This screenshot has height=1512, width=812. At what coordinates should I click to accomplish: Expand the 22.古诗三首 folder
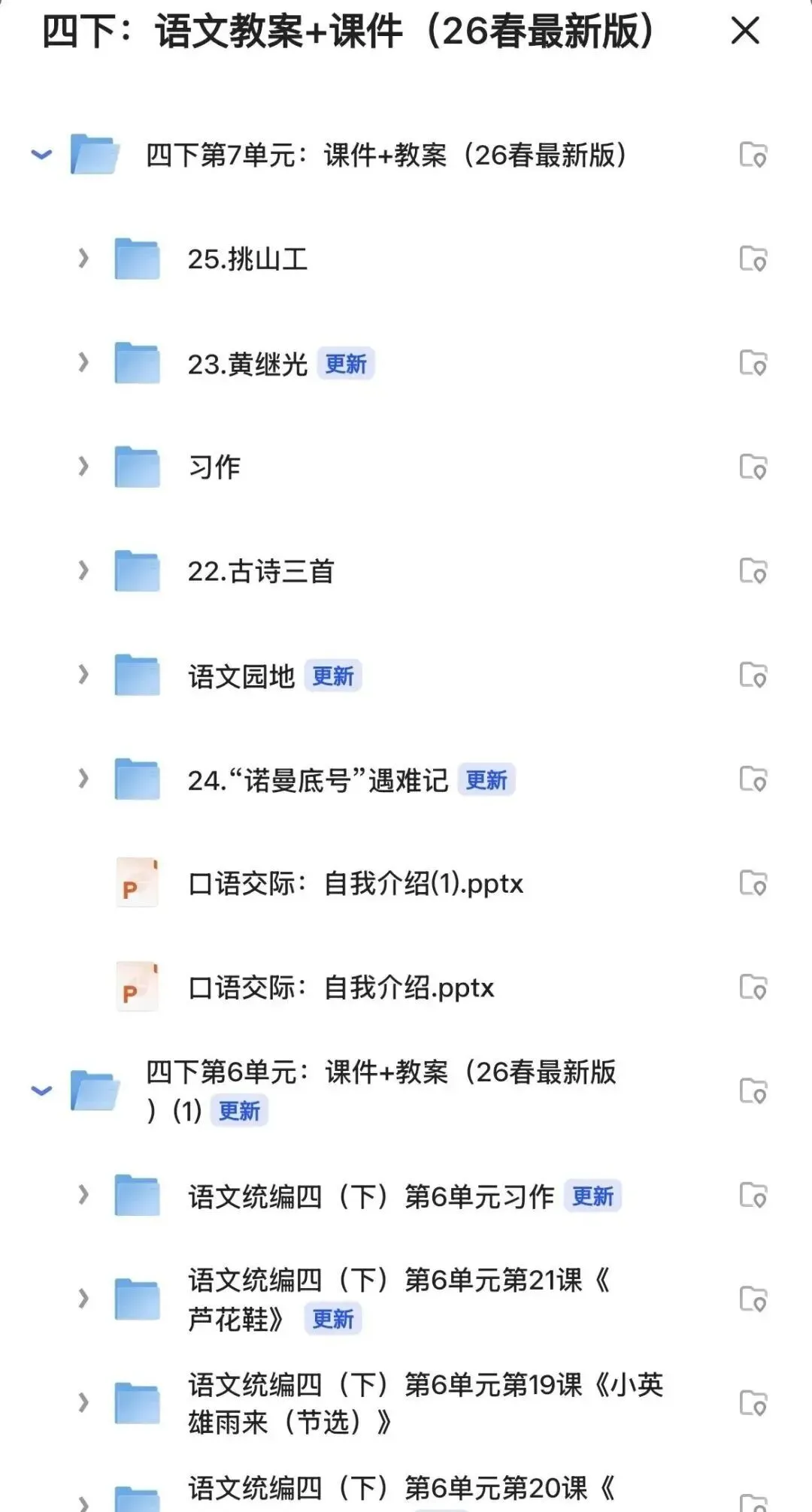(83, 571)
